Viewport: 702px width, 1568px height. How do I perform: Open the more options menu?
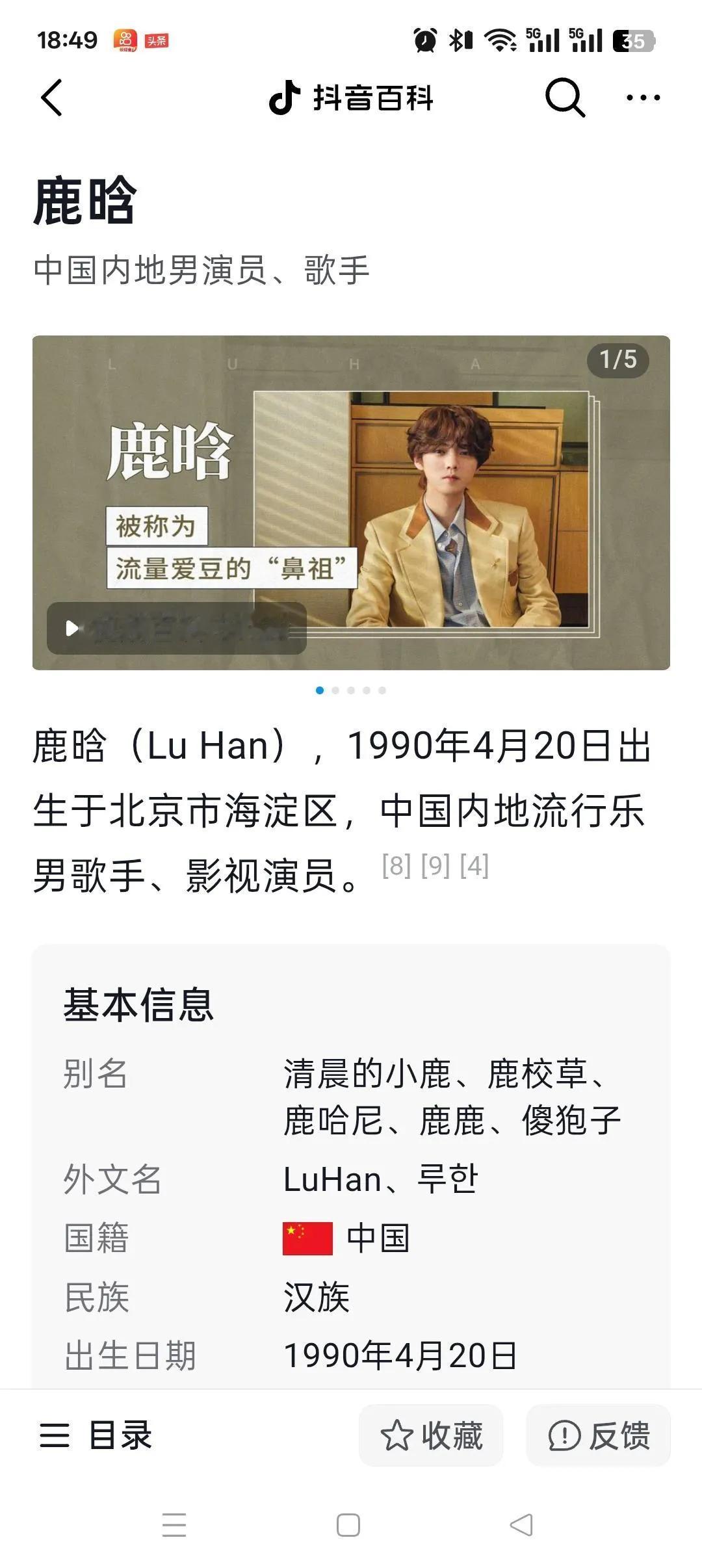point(642,98)
